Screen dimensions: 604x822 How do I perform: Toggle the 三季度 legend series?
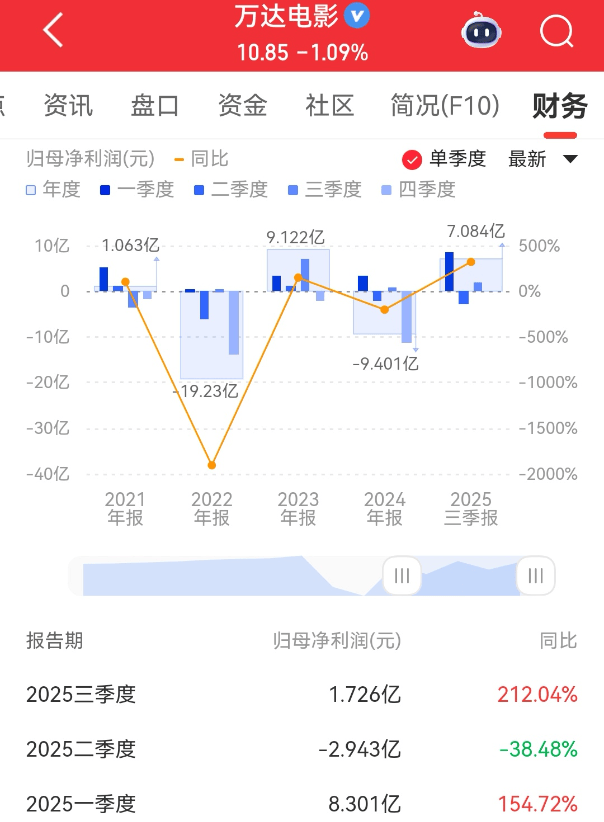coord(324,189)
